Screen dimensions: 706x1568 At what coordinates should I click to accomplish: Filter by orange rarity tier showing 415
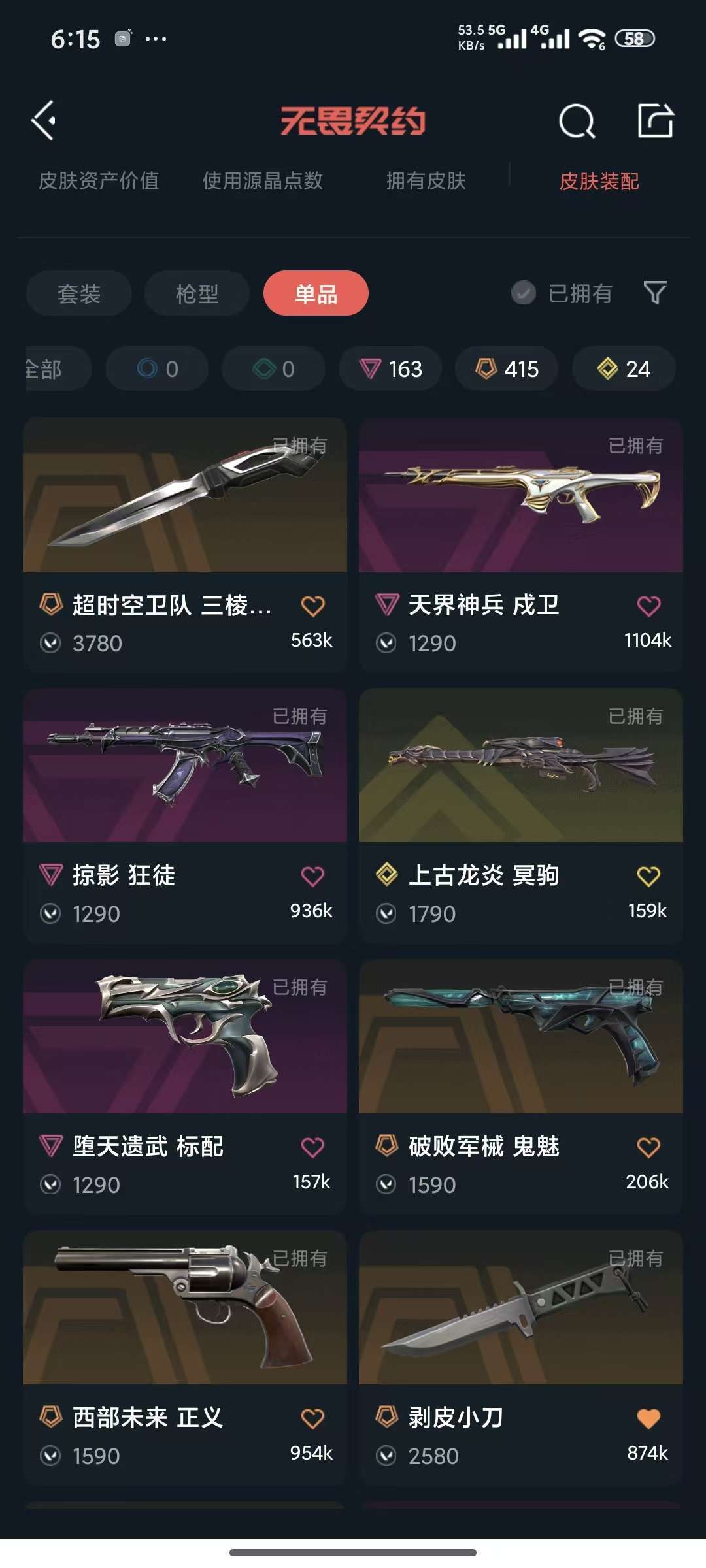(x=507, y=369)
